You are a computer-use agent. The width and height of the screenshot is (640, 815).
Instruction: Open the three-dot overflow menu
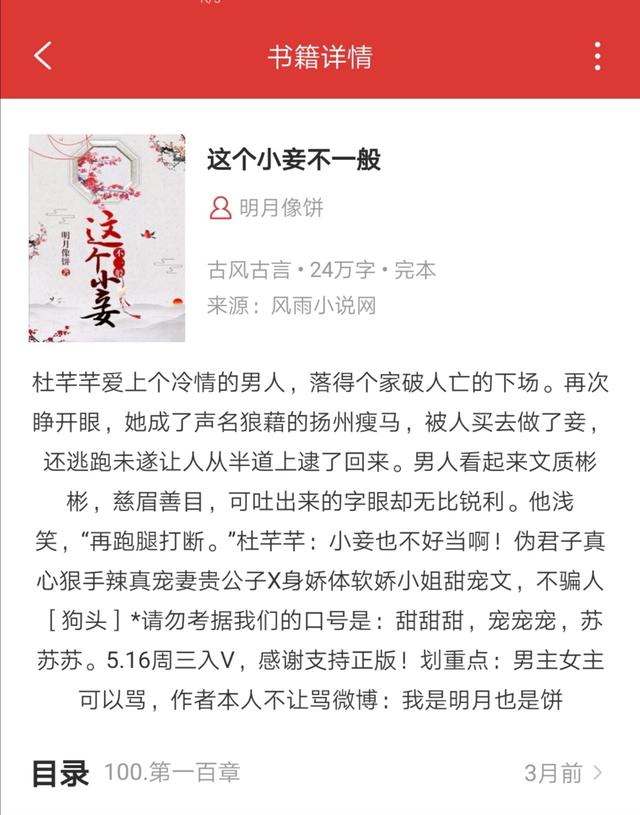[597, 55]
